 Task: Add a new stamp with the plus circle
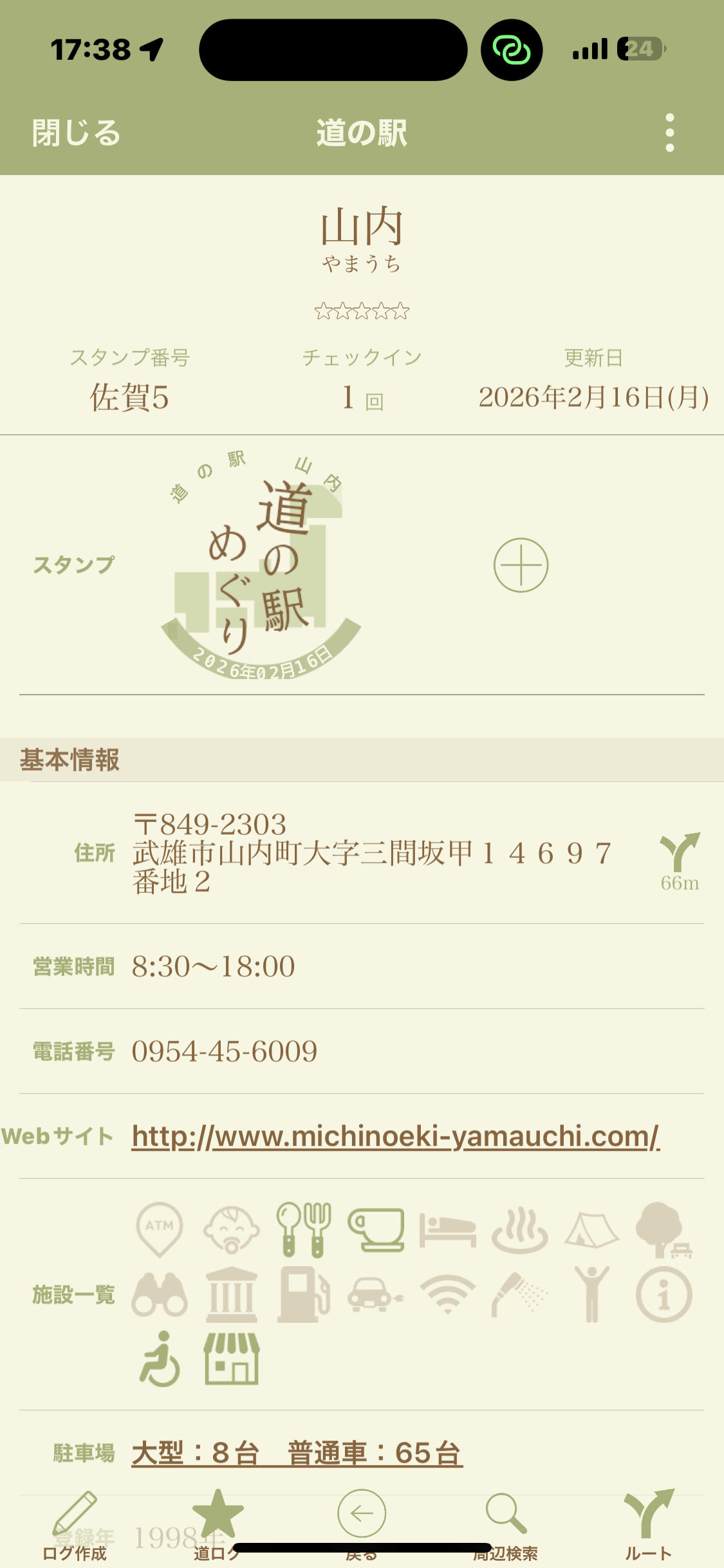(521, 565)
